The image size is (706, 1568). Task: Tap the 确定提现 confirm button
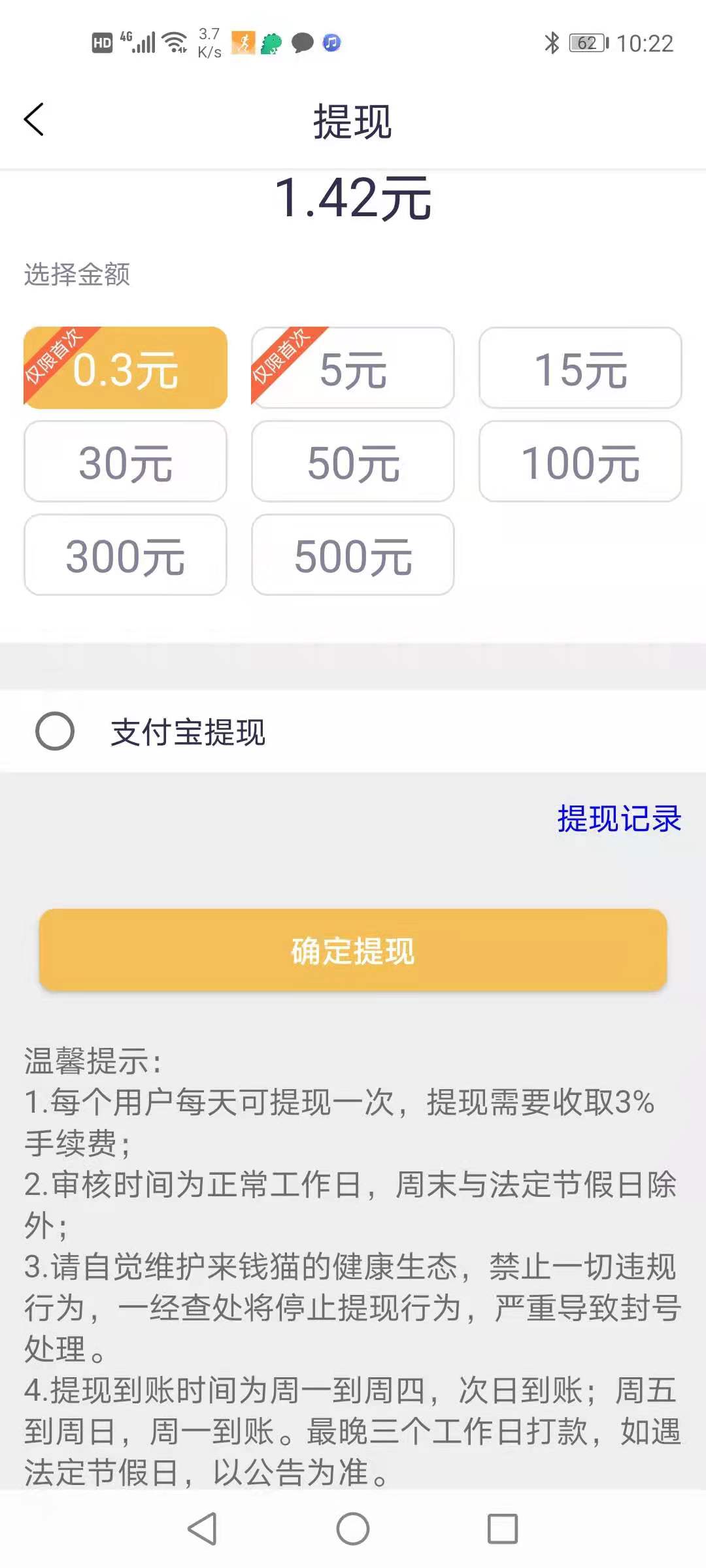(353, 951)
